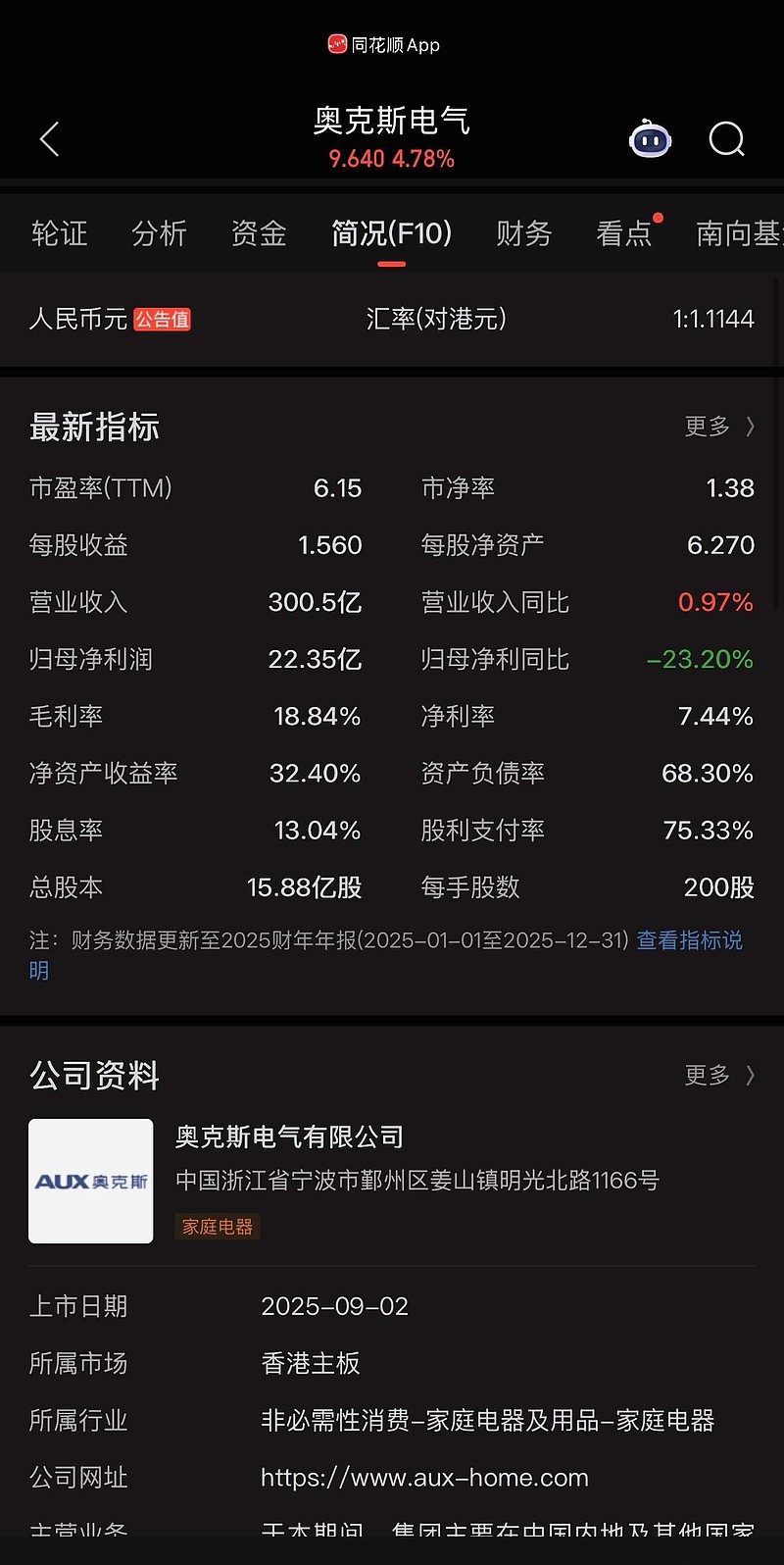
Task: Select the 分析 tab
Action: point(159,233)
